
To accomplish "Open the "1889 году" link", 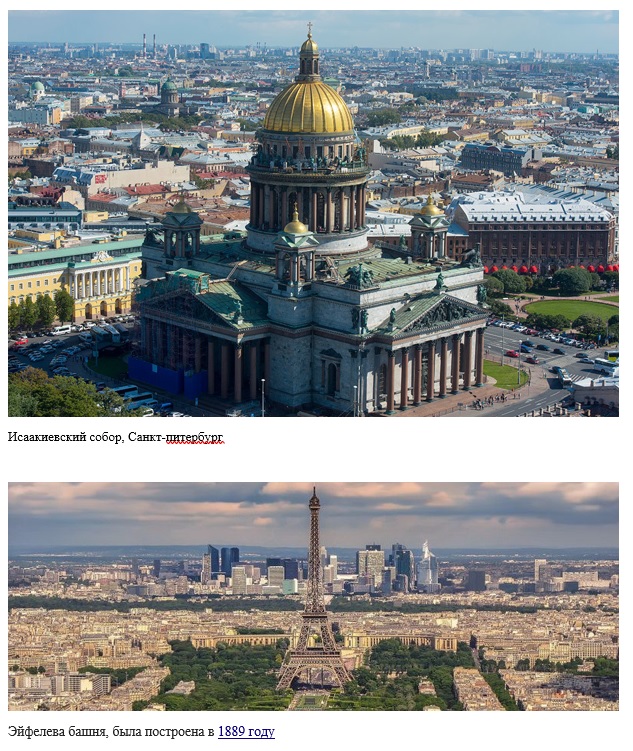I will pos(246,732).
